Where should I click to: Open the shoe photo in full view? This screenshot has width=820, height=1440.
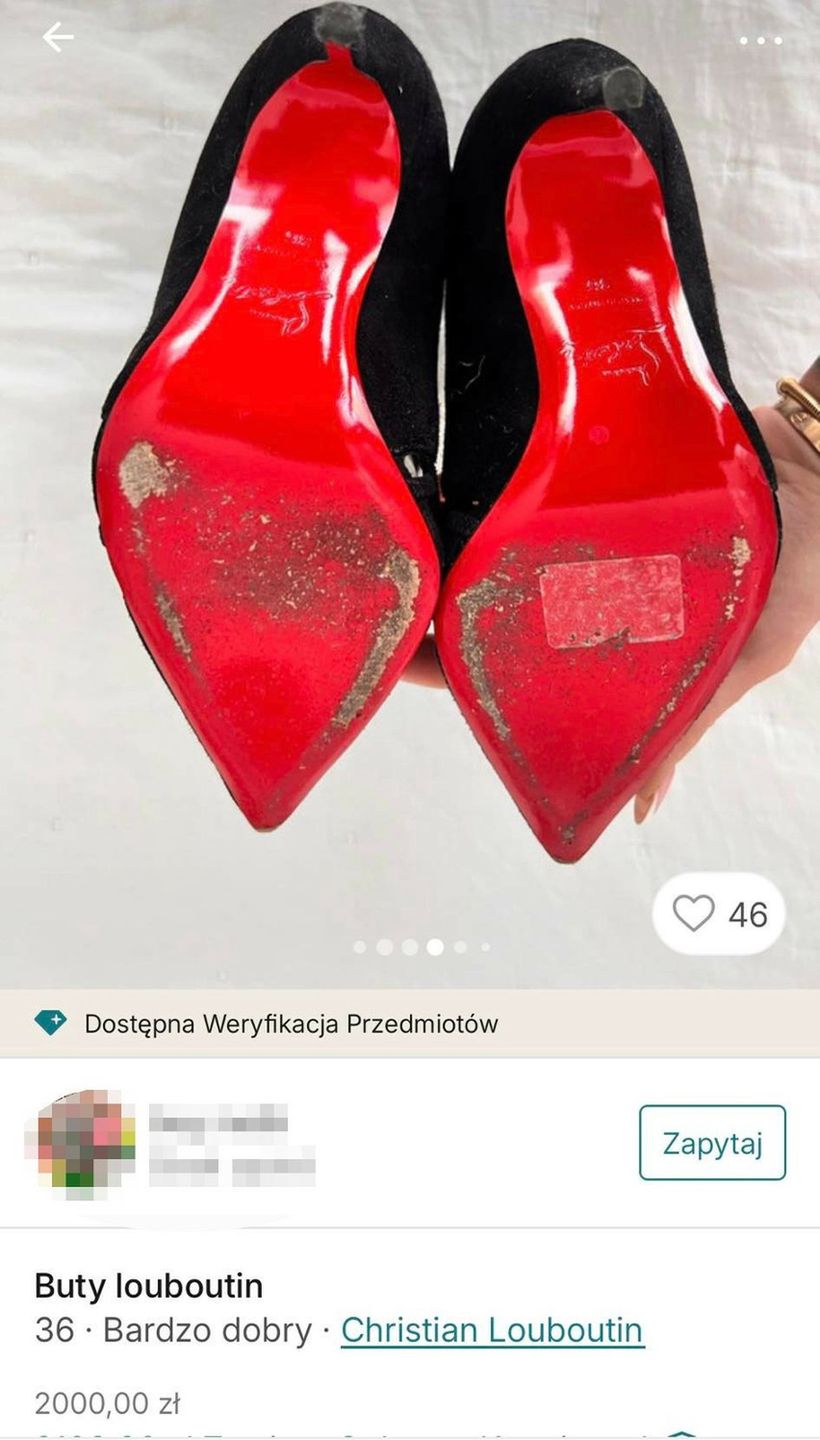click(x=410, y=450)
